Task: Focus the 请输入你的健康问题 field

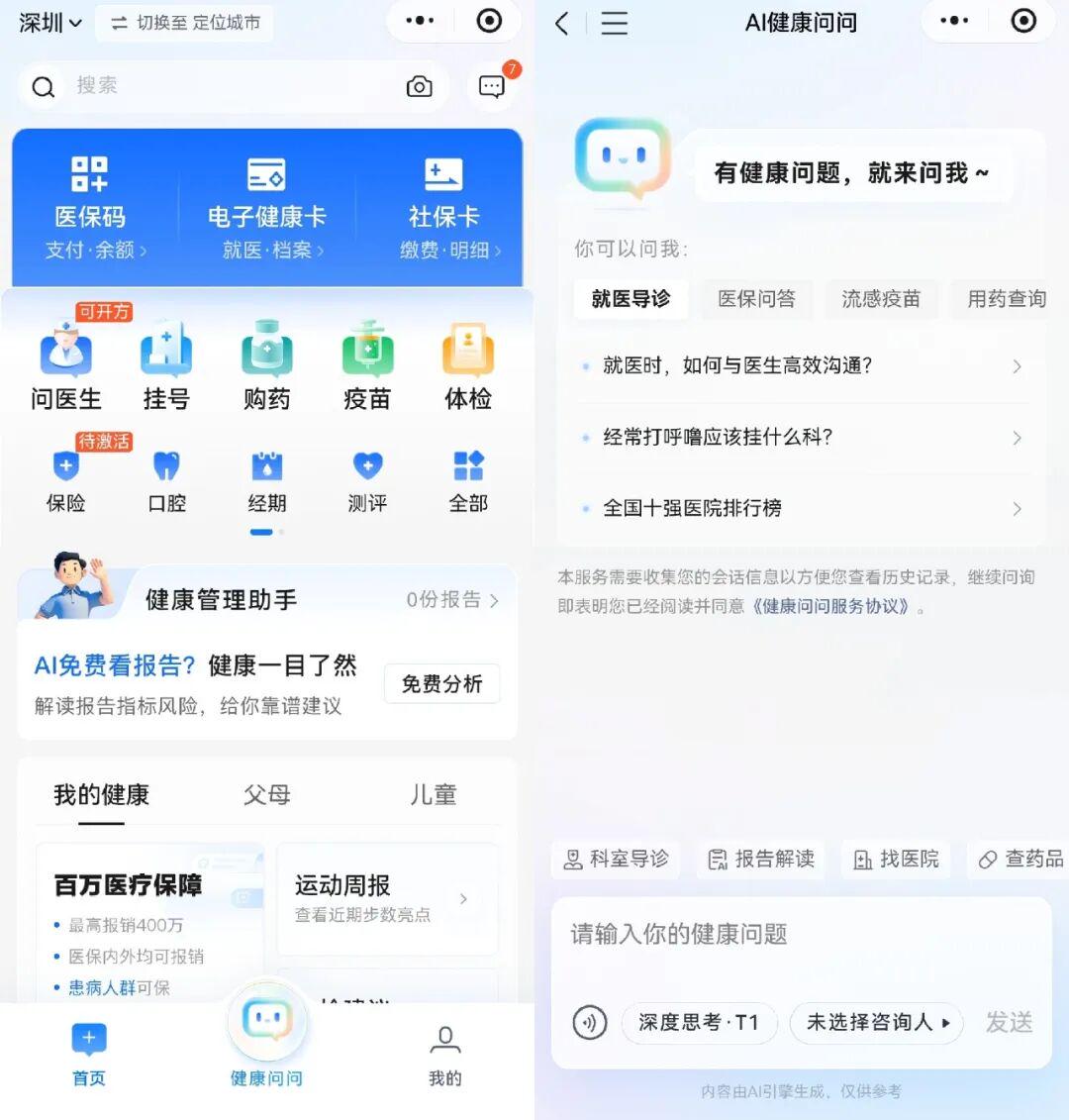Action: click(x=800, y=936)
